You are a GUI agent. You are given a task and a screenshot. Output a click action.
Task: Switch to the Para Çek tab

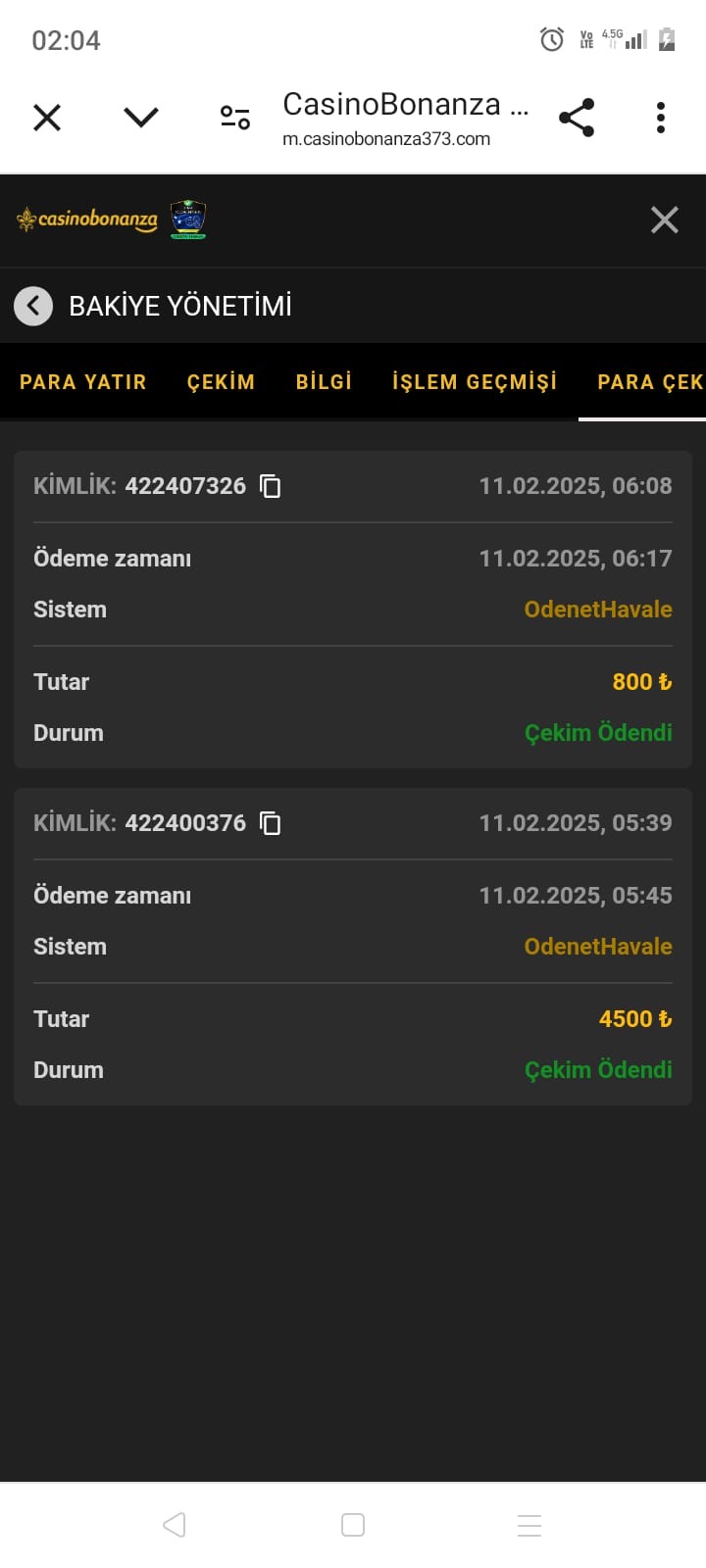pyautogui.click(x=649, y=382)
